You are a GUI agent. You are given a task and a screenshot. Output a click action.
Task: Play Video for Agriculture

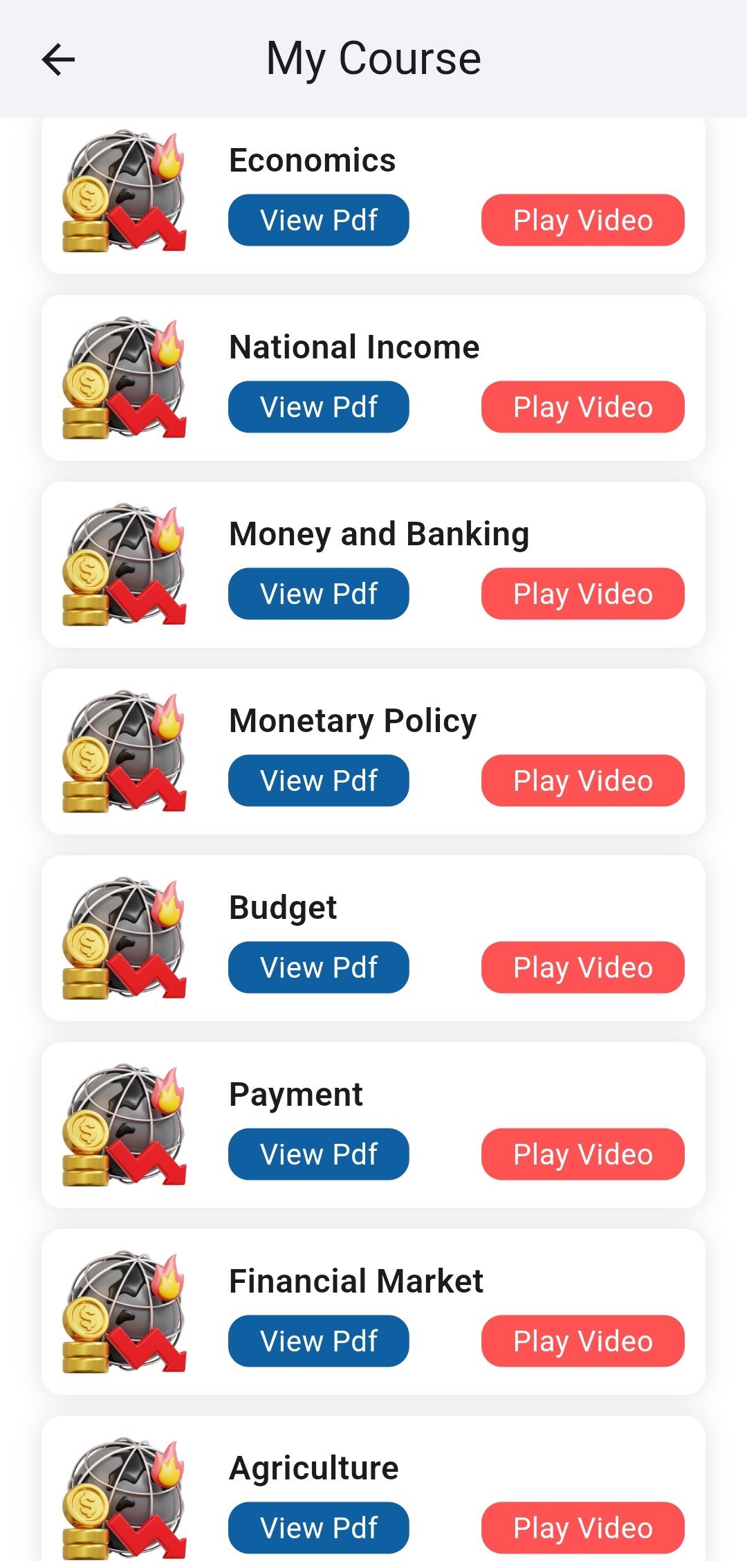582,1528
